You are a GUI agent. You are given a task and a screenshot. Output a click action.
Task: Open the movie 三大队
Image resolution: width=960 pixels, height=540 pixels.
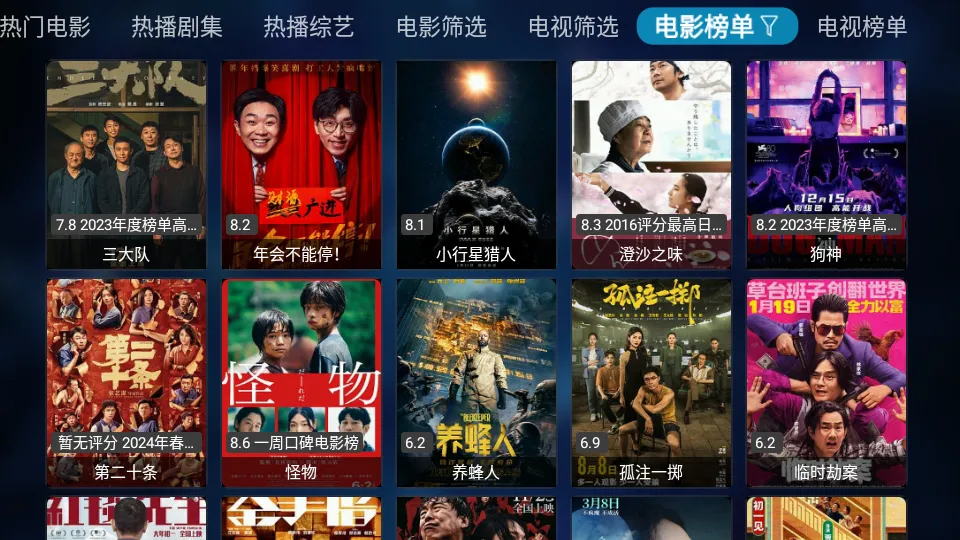tap(126, 165)
